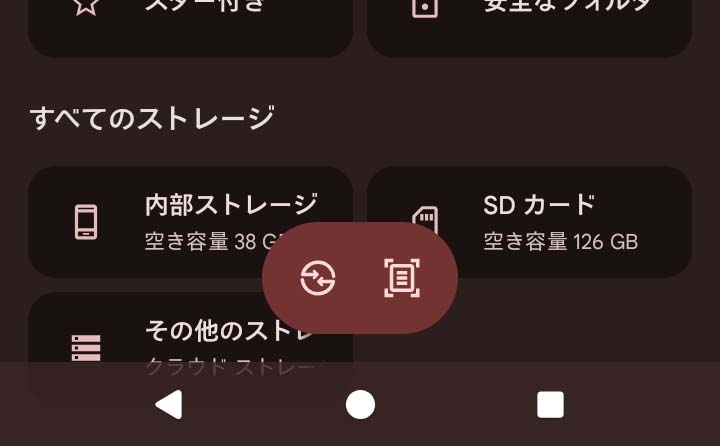Tap the document scan icon in floating pill
720x446 pixels.
pyautogui.click(x=402, y=278)
